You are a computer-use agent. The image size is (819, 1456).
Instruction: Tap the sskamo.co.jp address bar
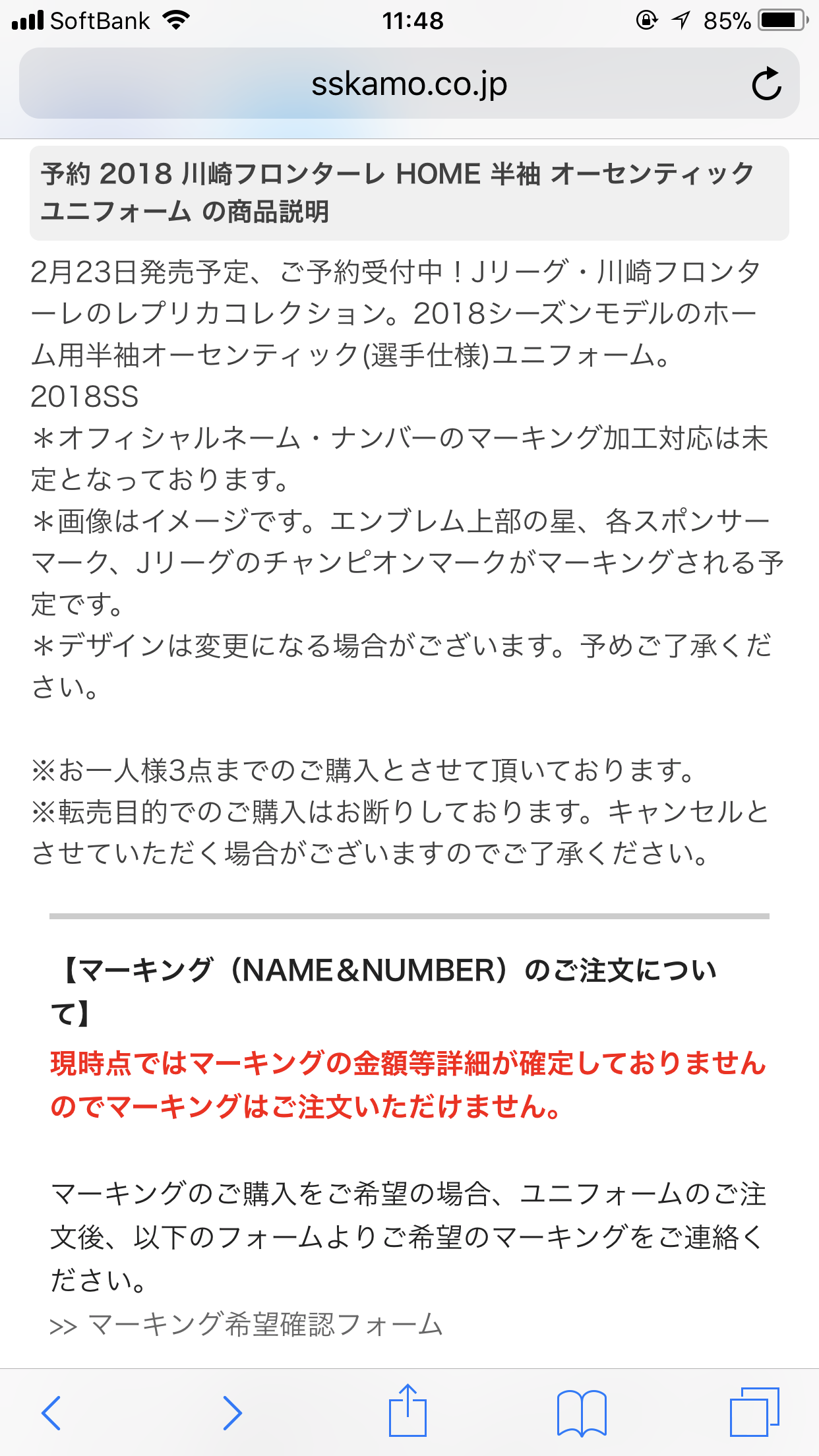409,84
